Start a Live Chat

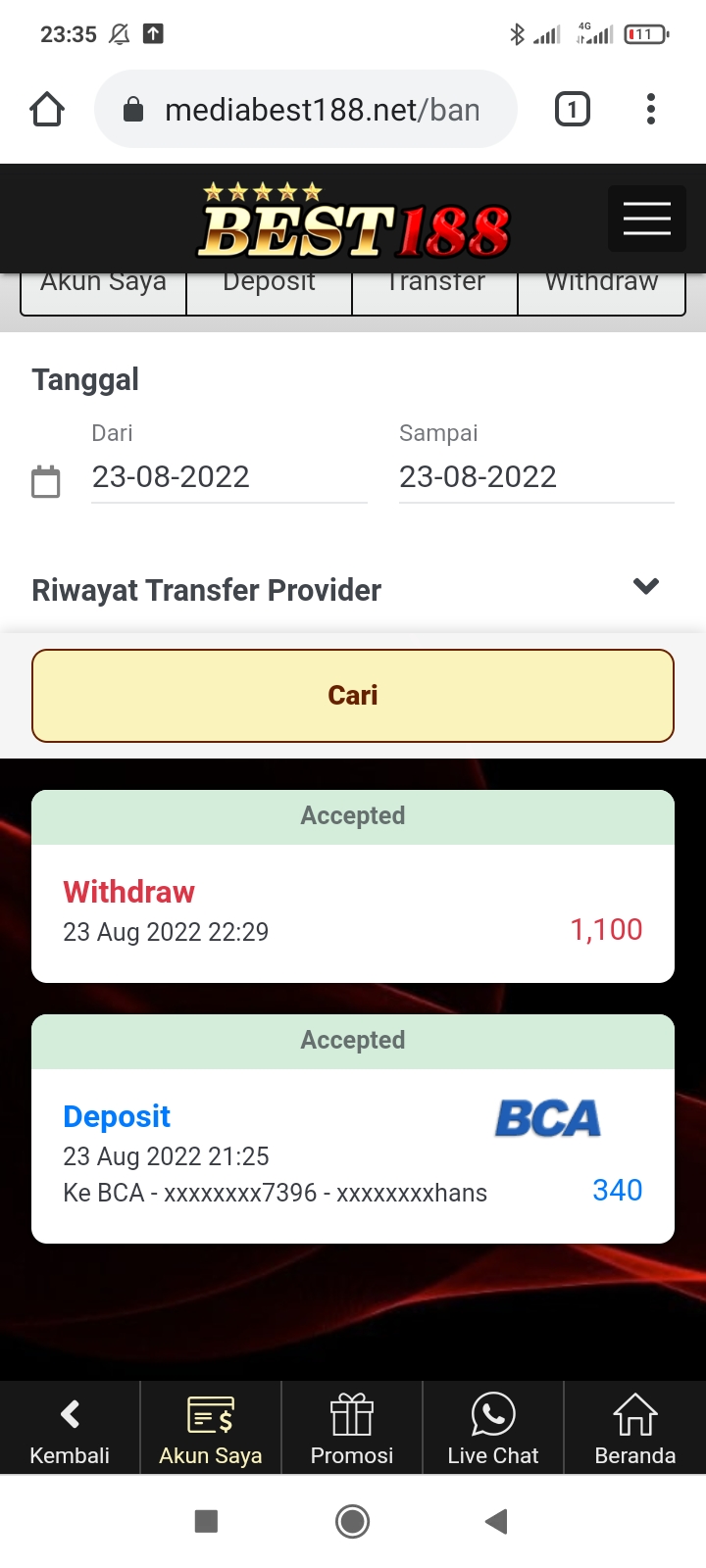click(493, 1429)
